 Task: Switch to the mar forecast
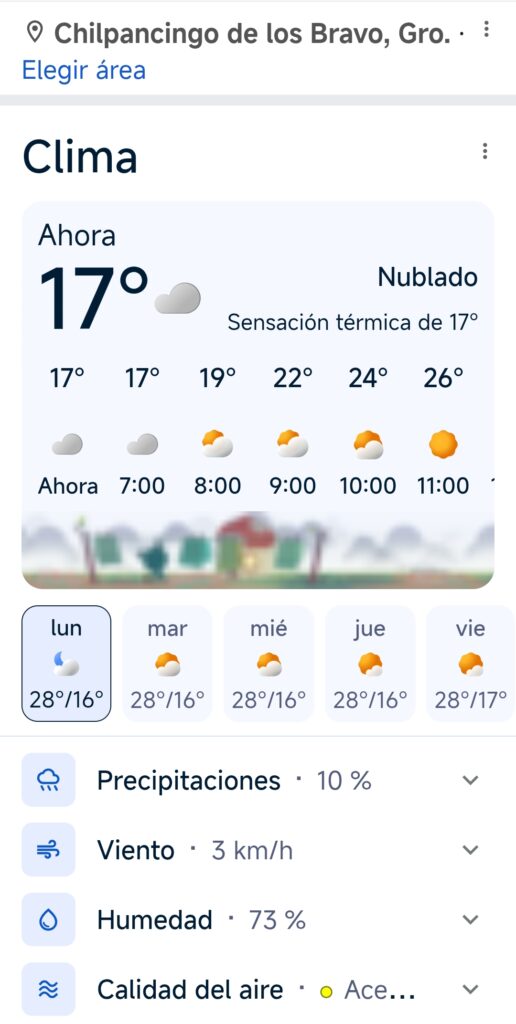(168, 664)
